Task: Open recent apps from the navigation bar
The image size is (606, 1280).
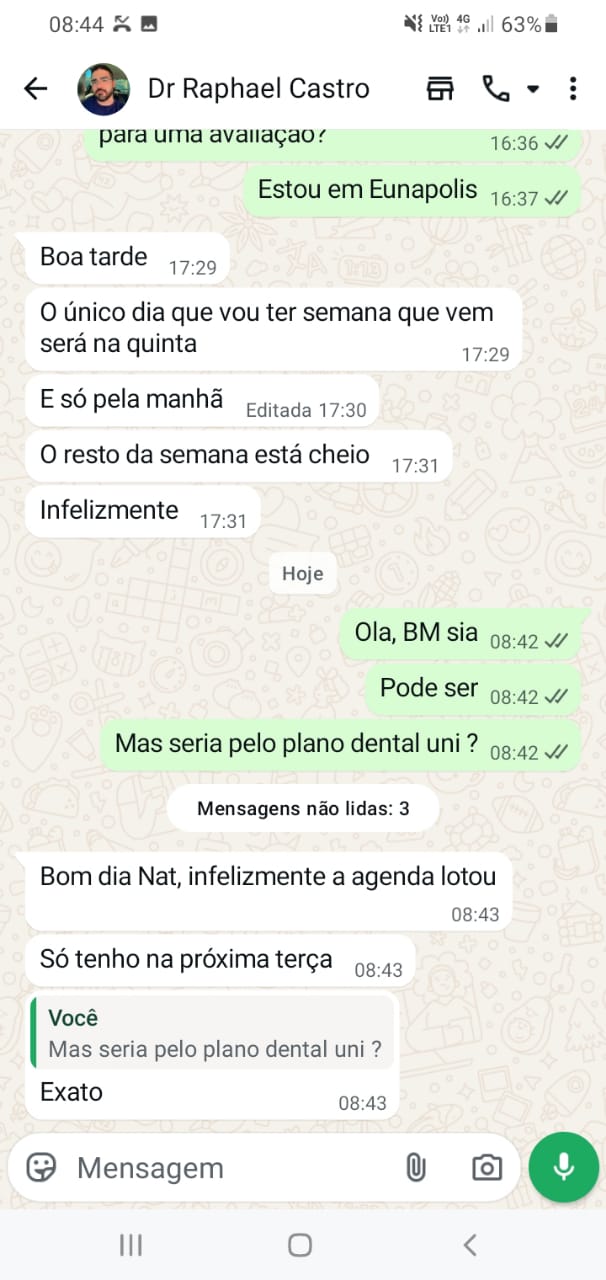Action: [x=131, y=1245]
